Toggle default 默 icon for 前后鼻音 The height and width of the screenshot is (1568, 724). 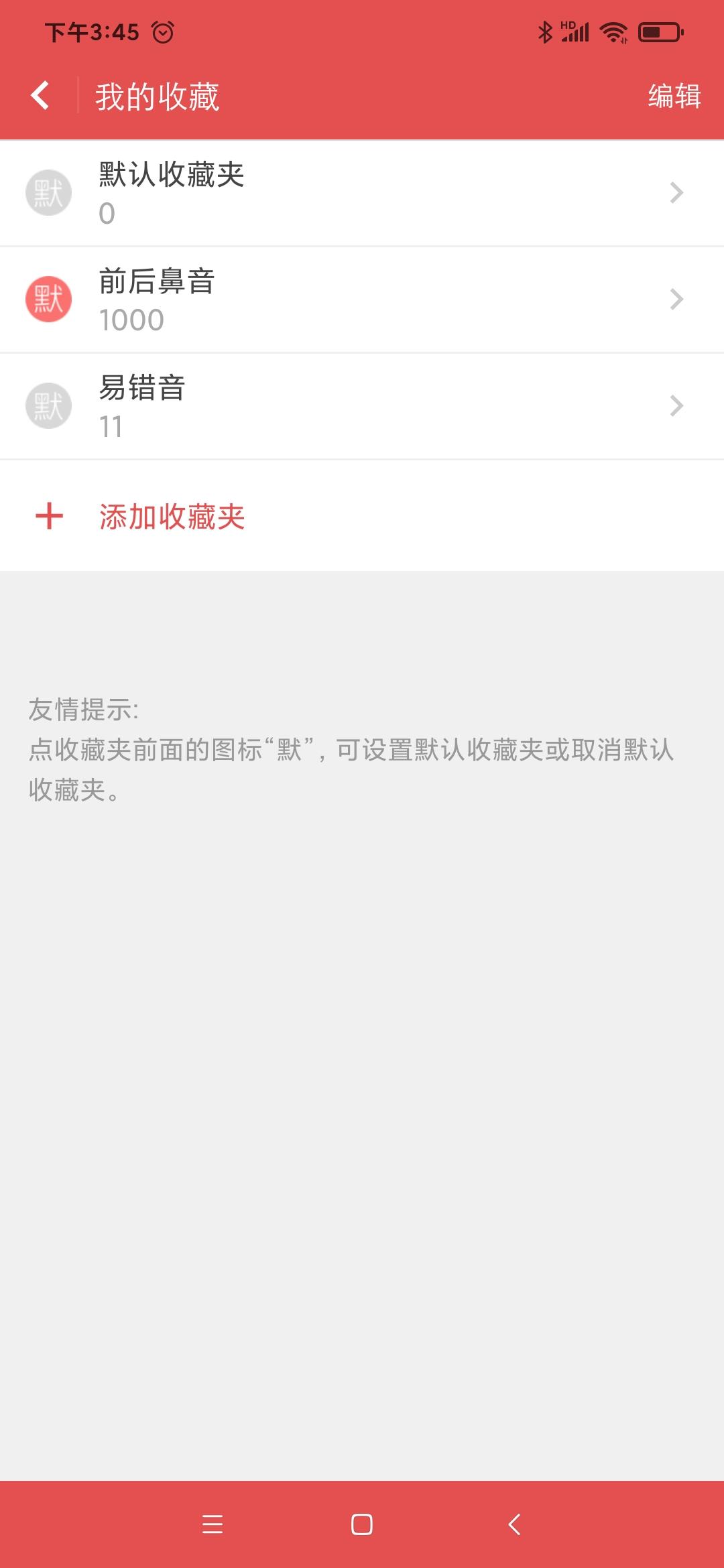click(48, 299)
